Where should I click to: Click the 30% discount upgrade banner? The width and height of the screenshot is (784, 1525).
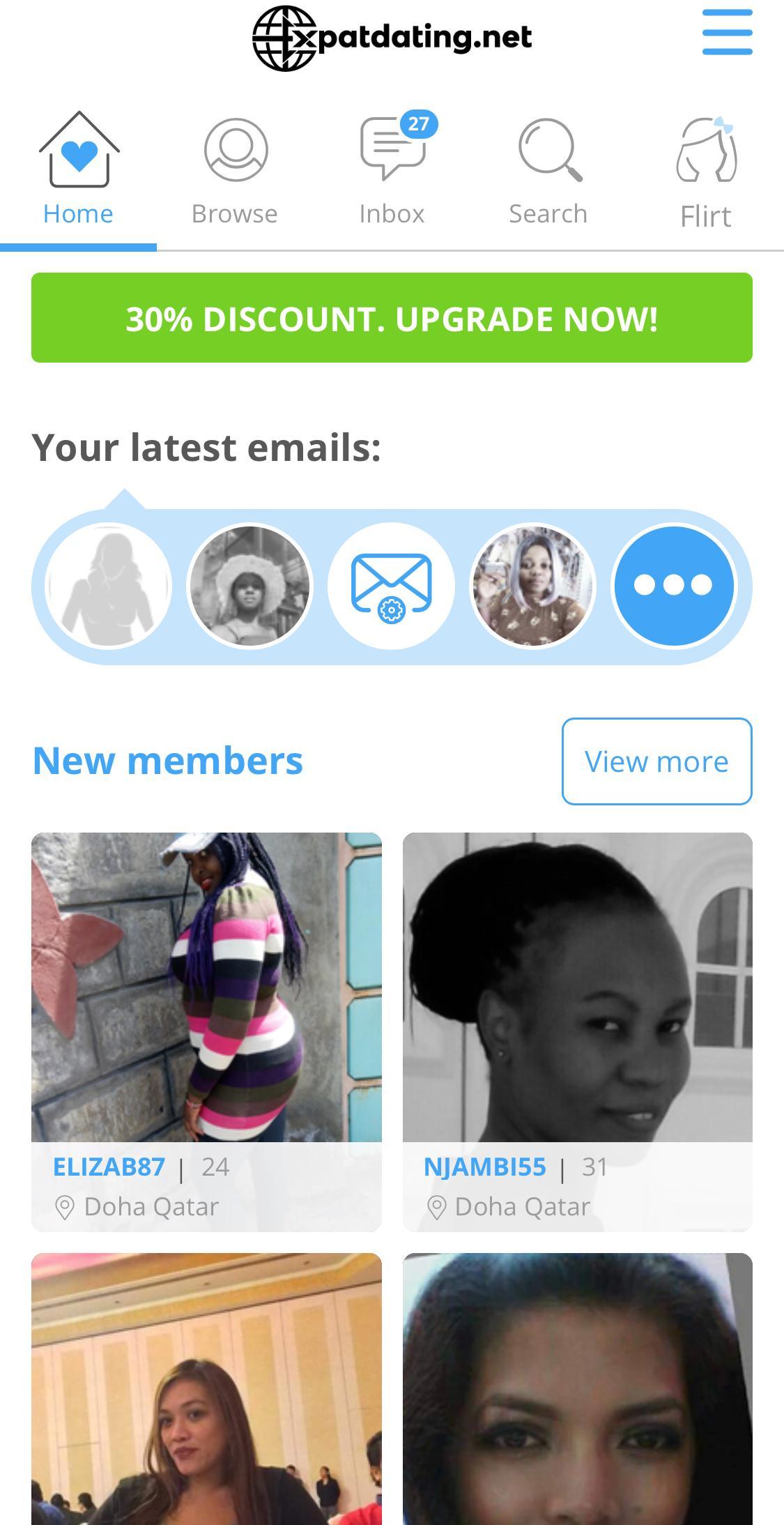click(x=392, y=319)
